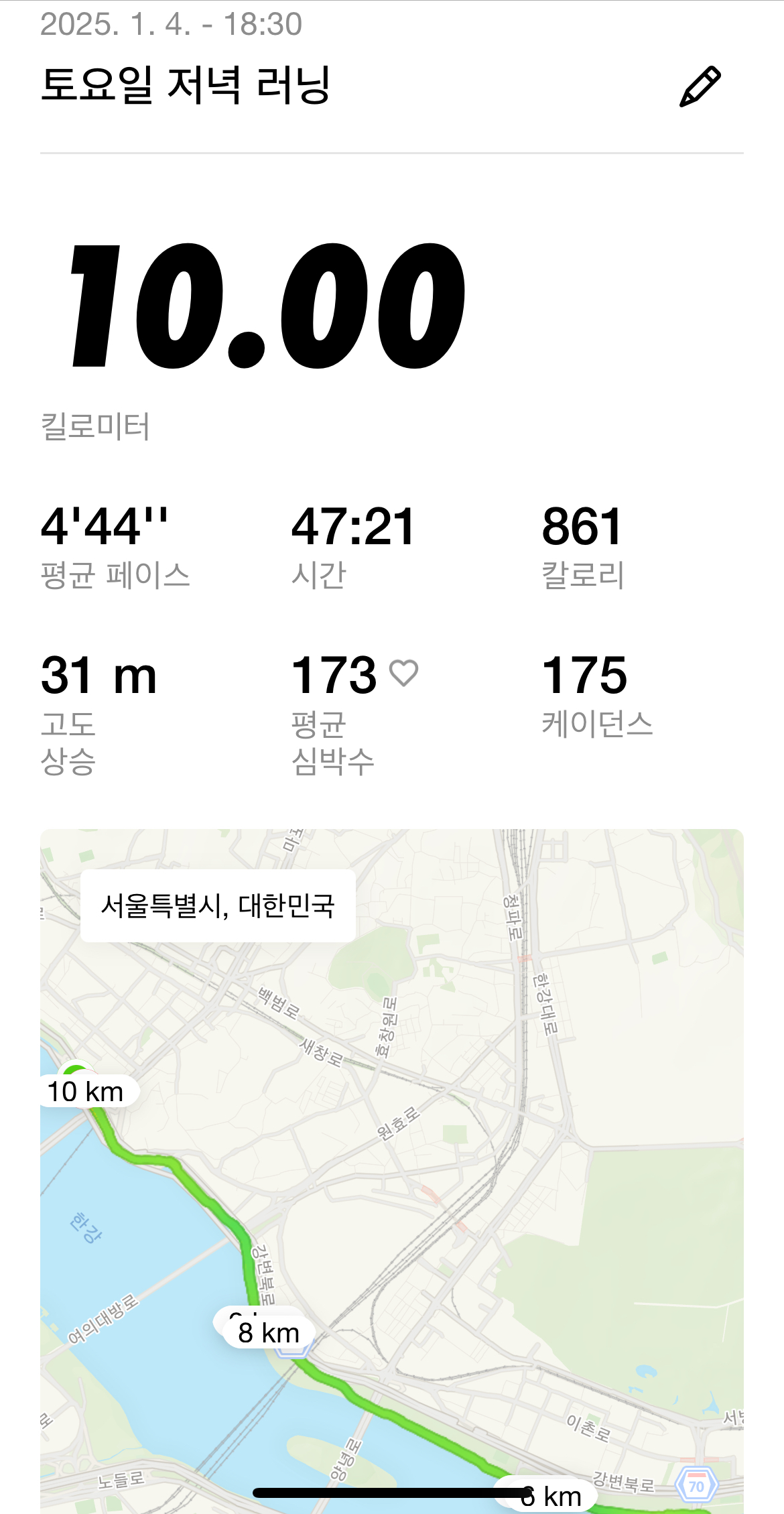The height and width of the screenshot is (1514, 784).
Task: Edit the run title with the pencil icon
Action: click(x=700, y=87)
